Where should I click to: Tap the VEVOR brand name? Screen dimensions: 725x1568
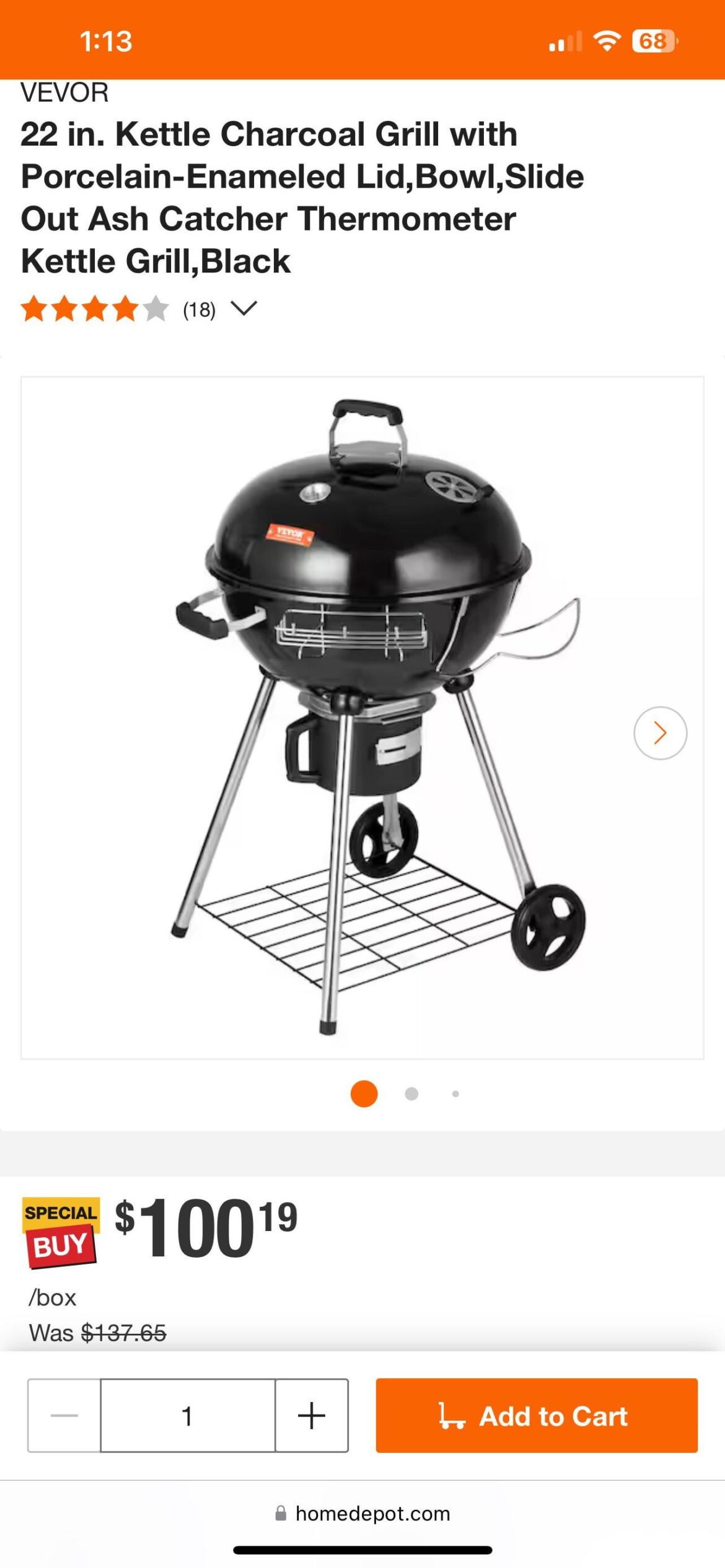(65, 92)
